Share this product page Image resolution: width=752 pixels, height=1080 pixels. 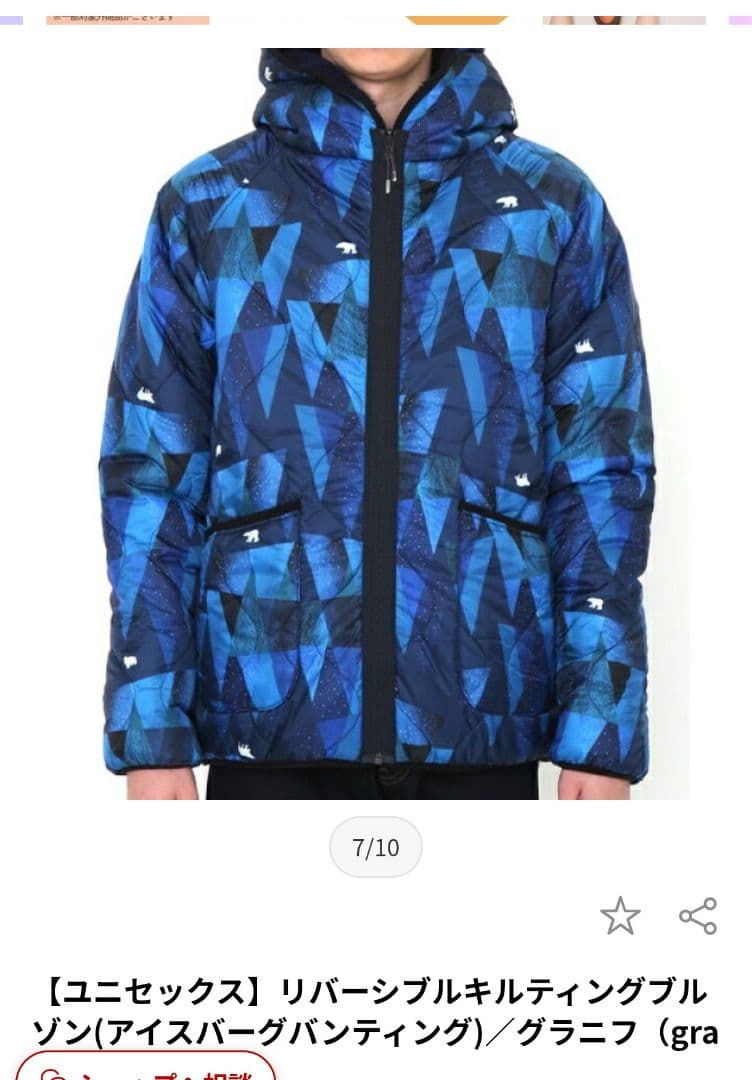697,915
